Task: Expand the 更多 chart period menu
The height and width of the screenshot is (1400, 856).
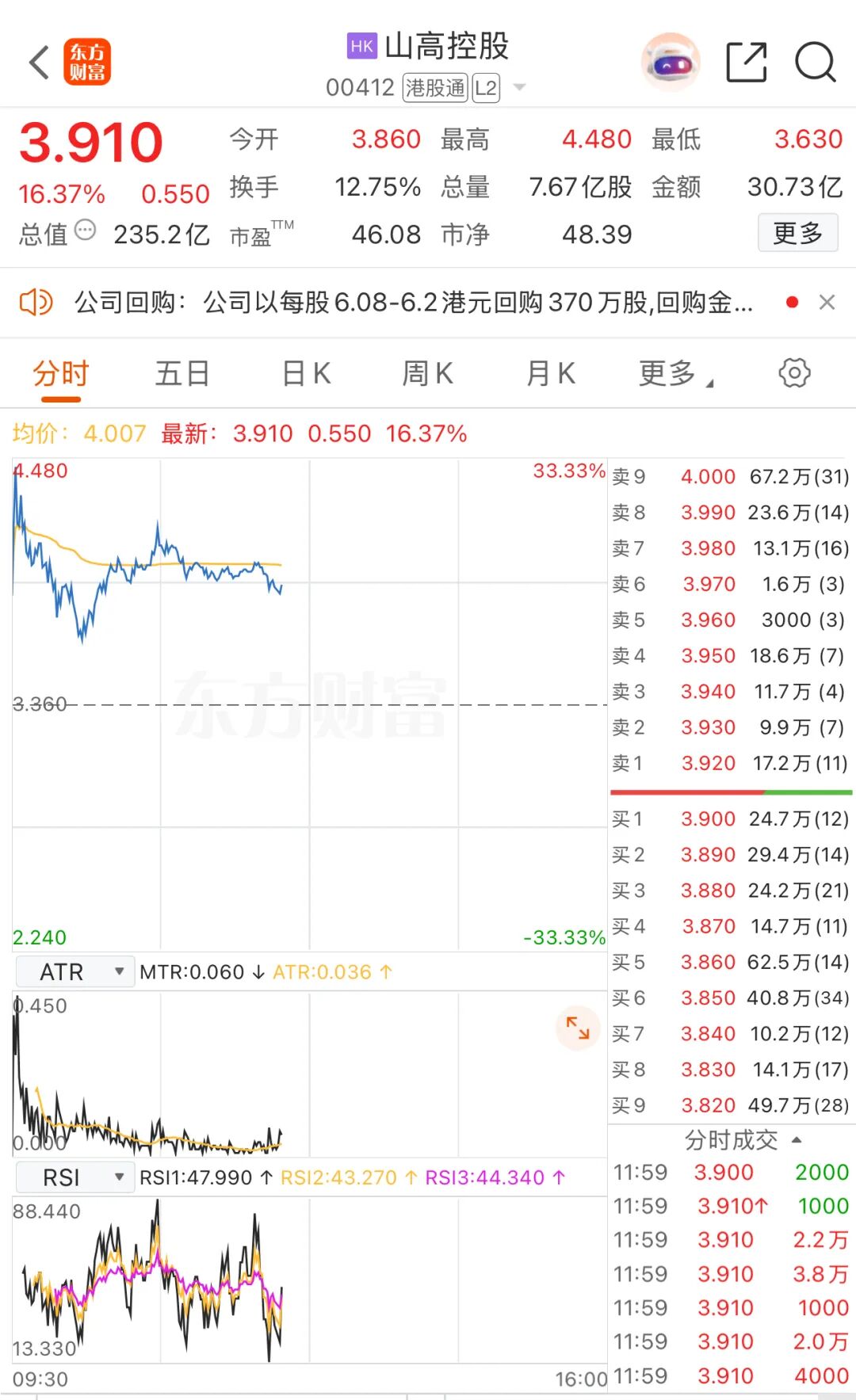Action: coord(675,373)
